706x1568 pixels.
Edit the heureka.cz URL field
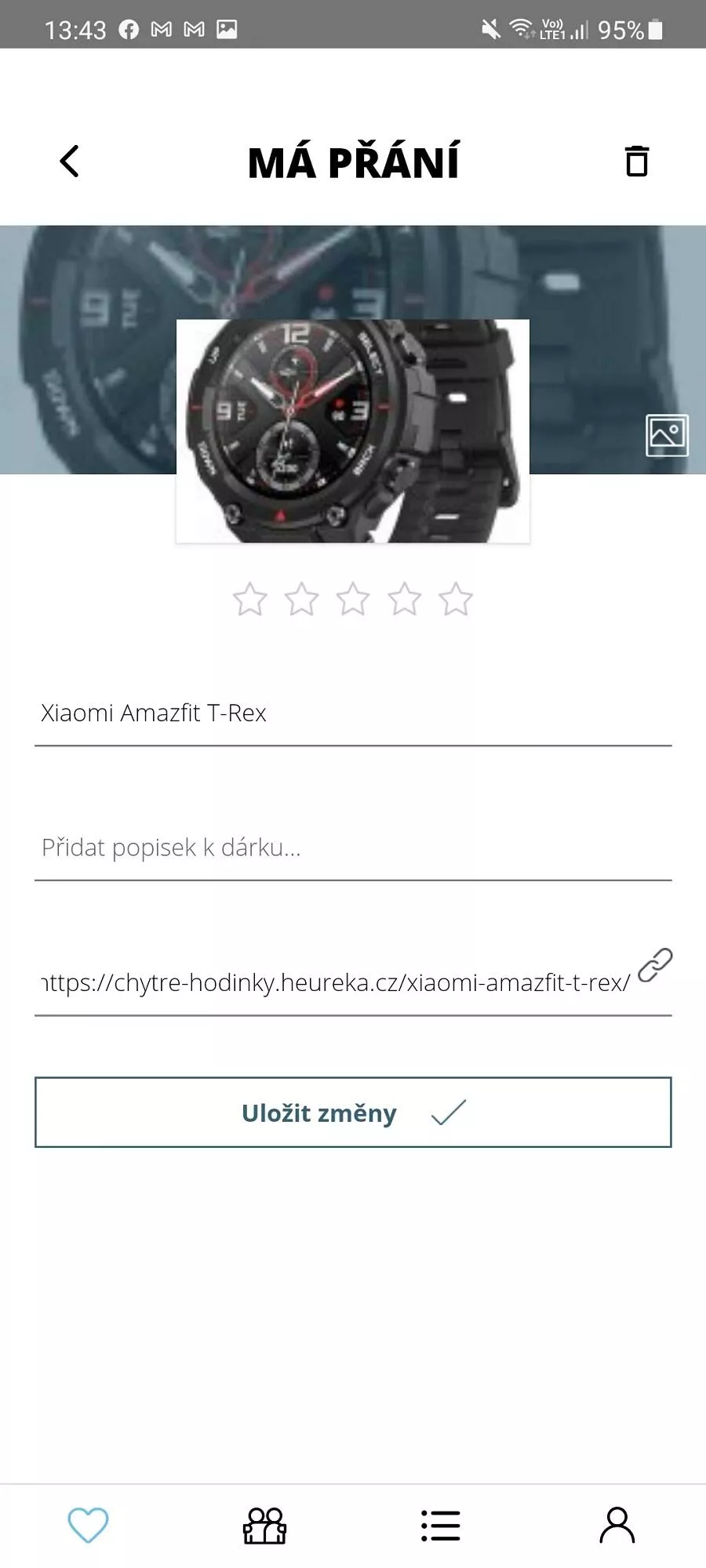pos(336,982)
